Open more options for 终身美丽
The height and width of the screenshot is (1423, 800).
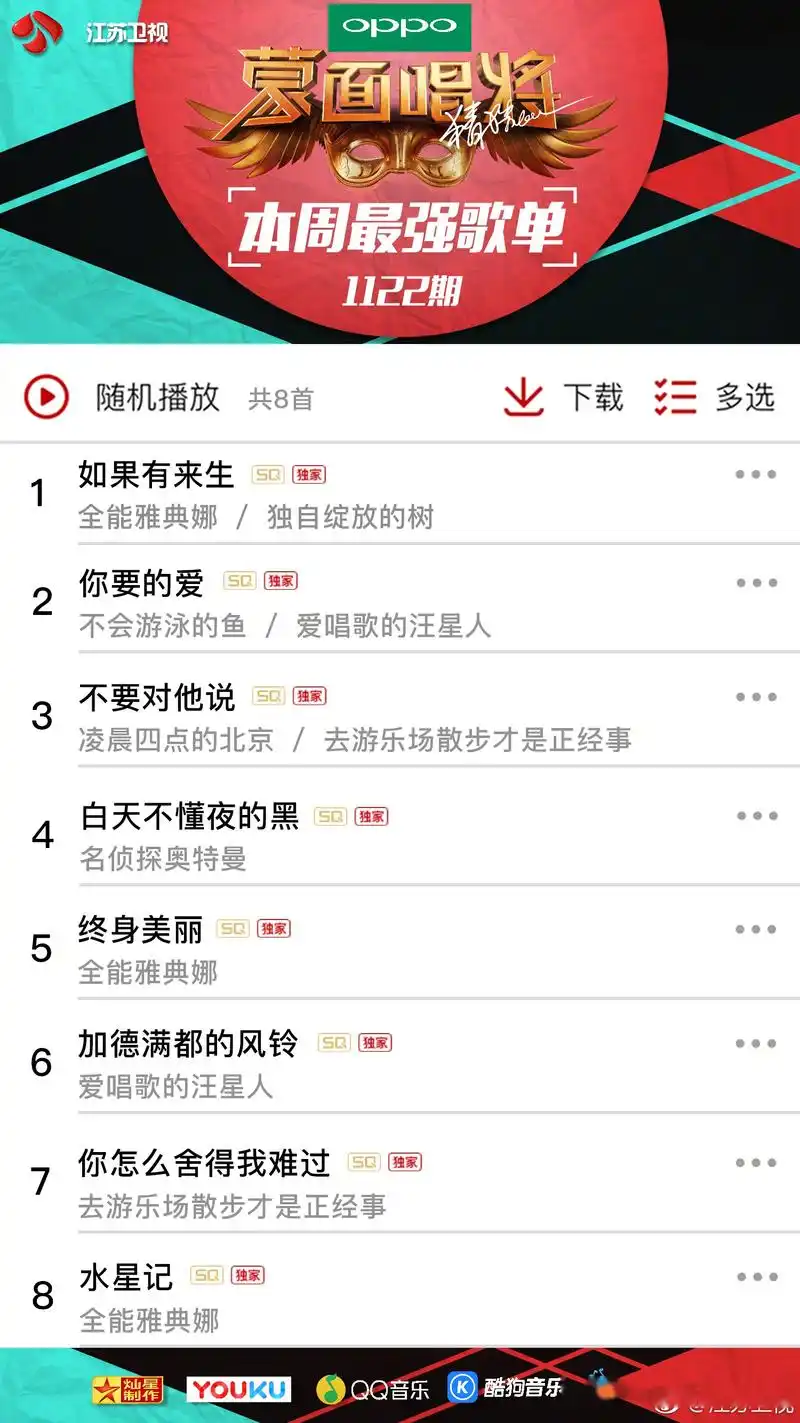[x=755, y=929]
